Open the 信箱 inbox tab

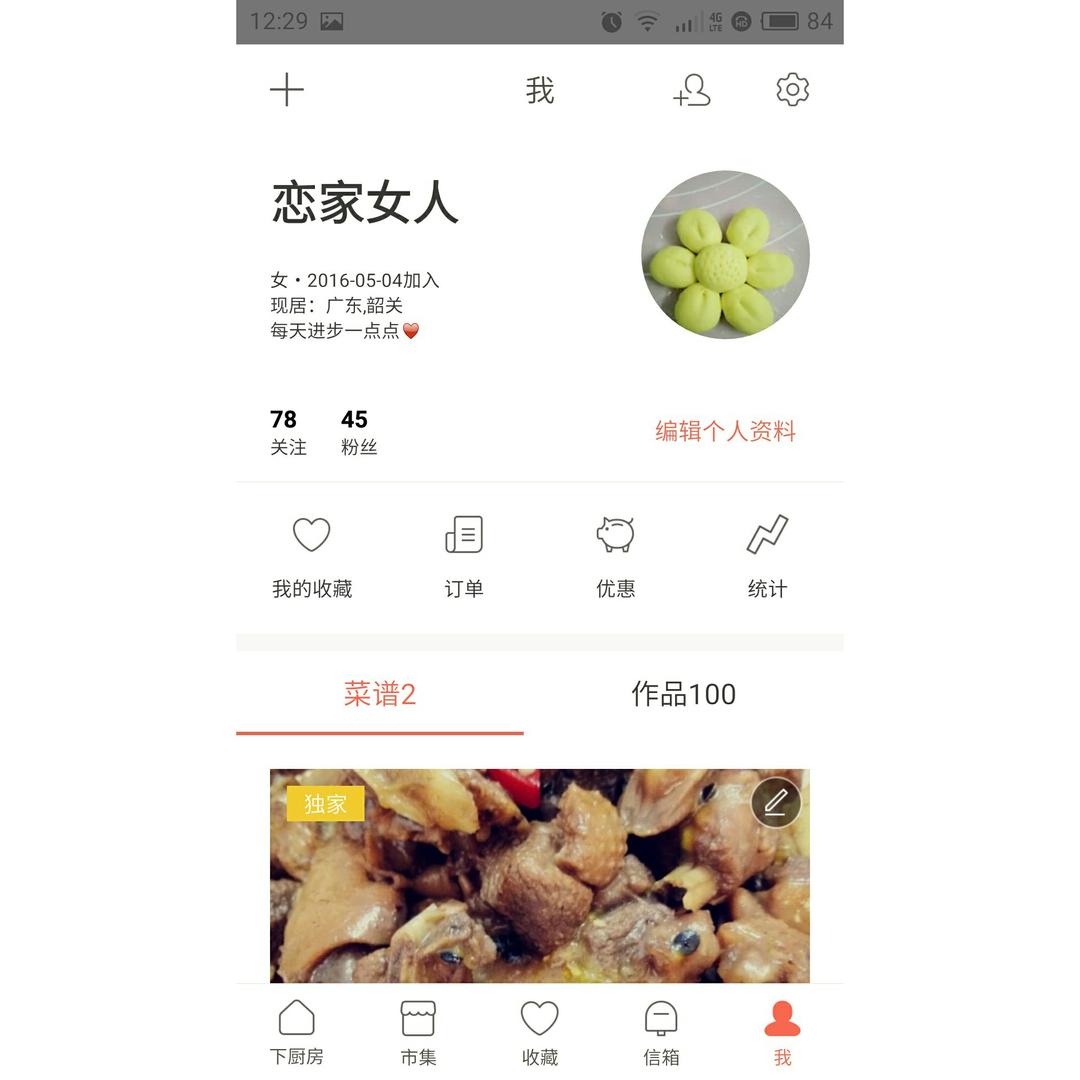(661, 1032)
